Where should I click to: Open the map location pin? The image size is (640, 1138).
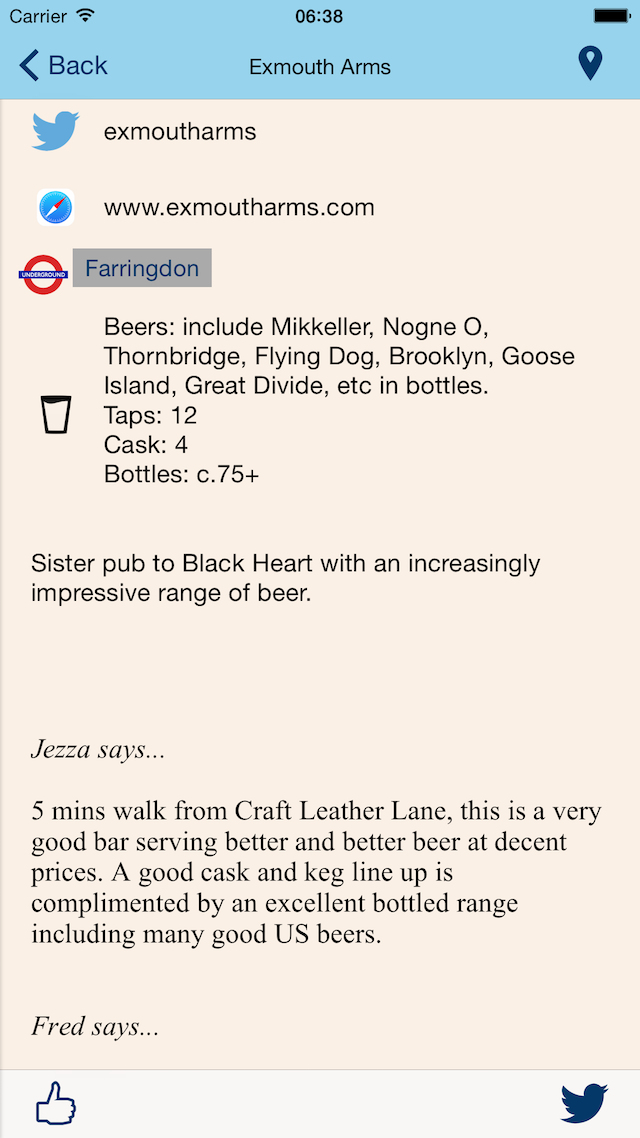[x=590, y=65]
